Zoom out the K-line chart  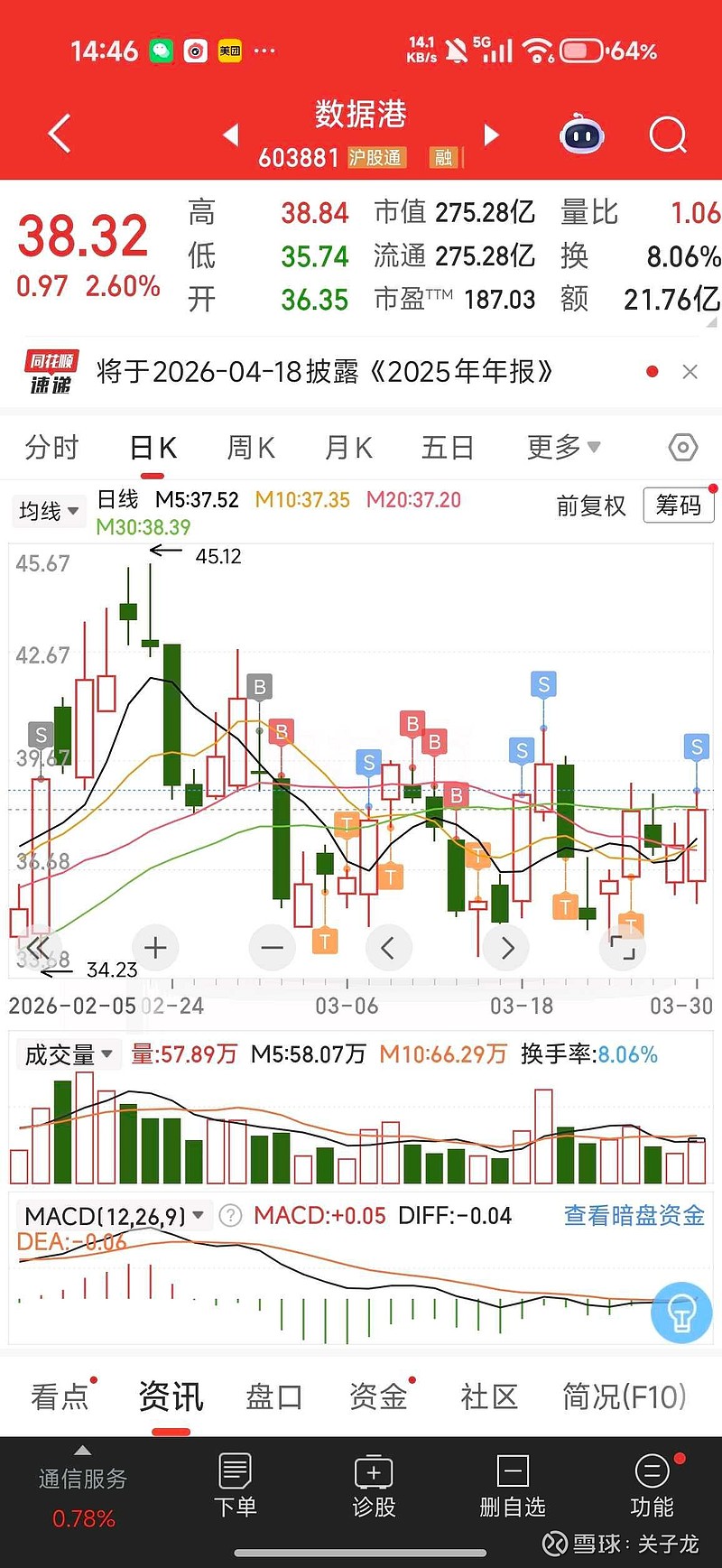(272, 948)
